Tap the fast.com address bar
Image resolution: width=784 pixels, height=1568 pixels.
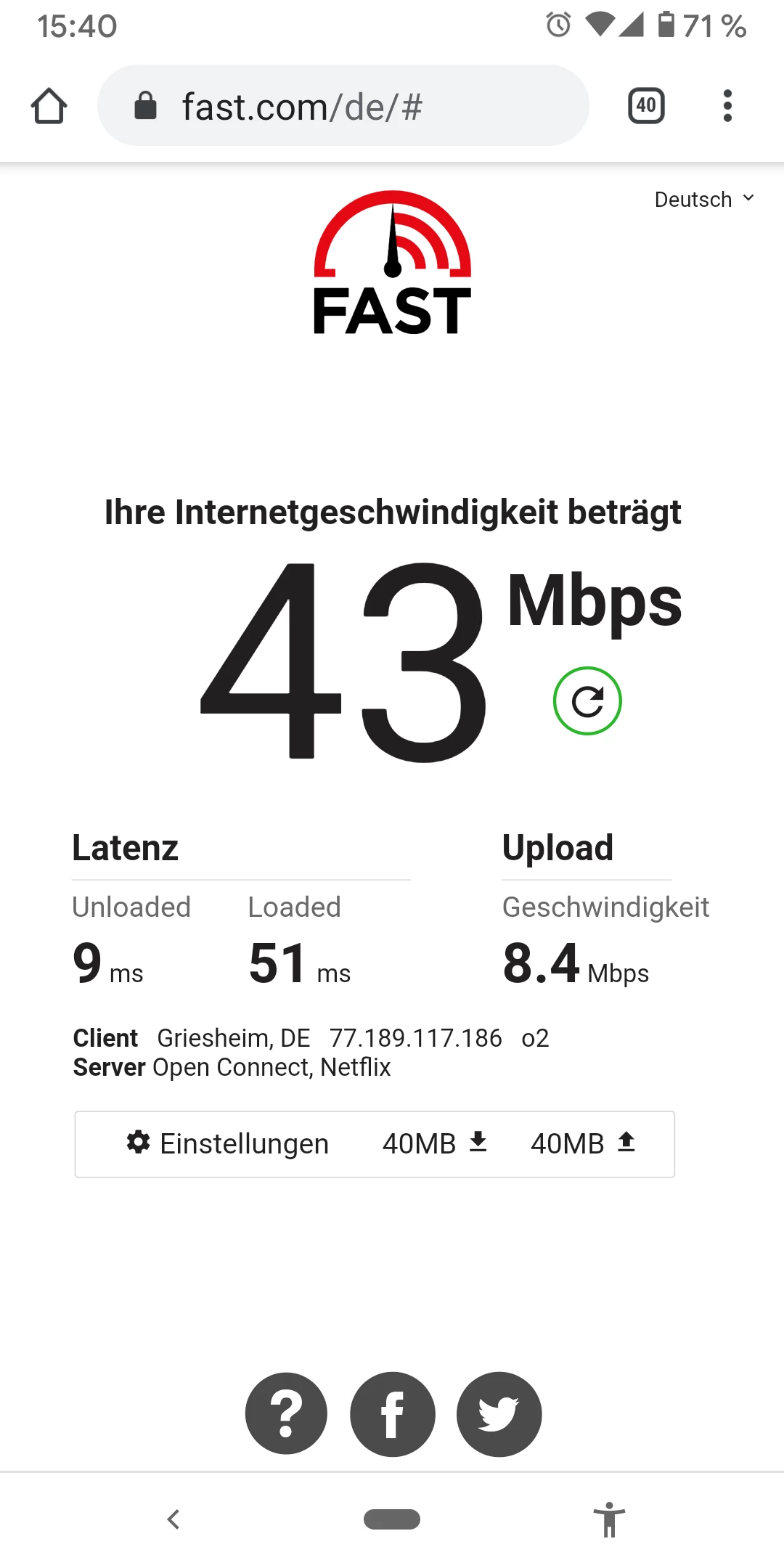343,106
